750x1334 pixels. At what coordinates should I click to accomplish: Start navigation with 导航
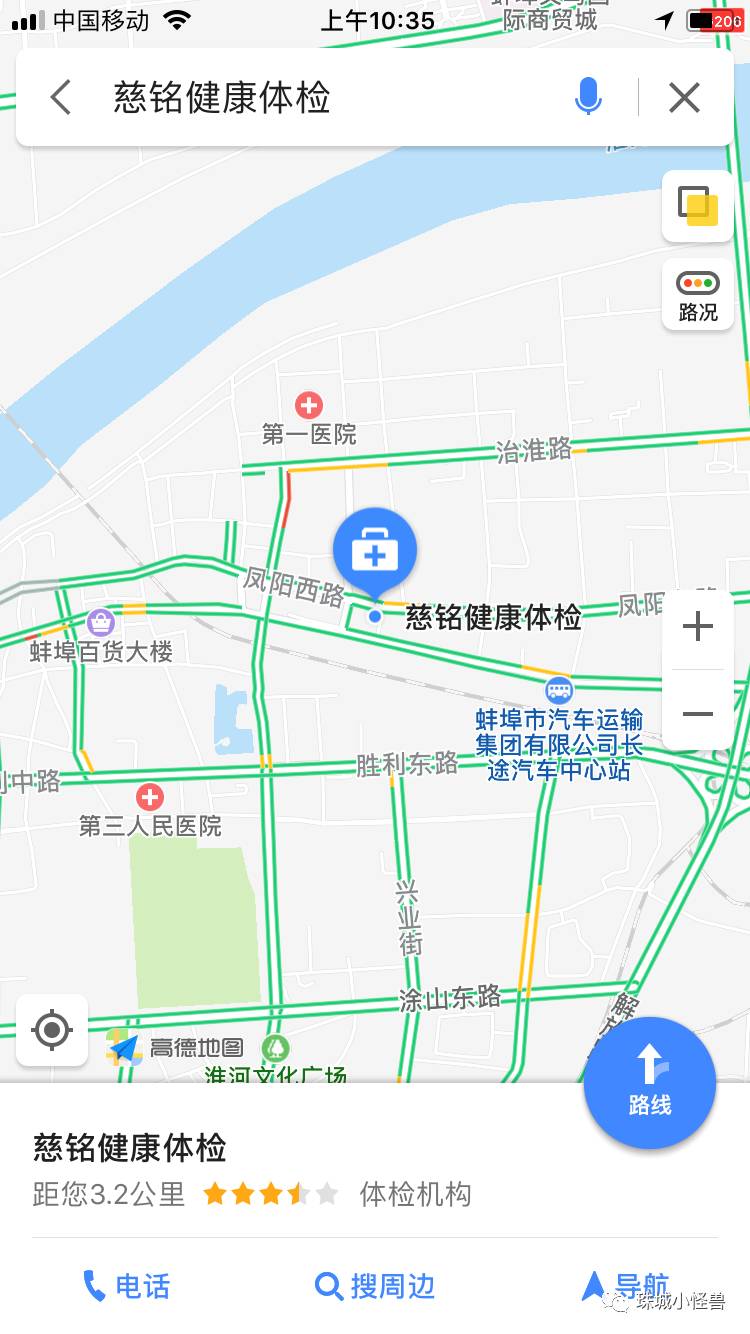(x=626, y=1286)
